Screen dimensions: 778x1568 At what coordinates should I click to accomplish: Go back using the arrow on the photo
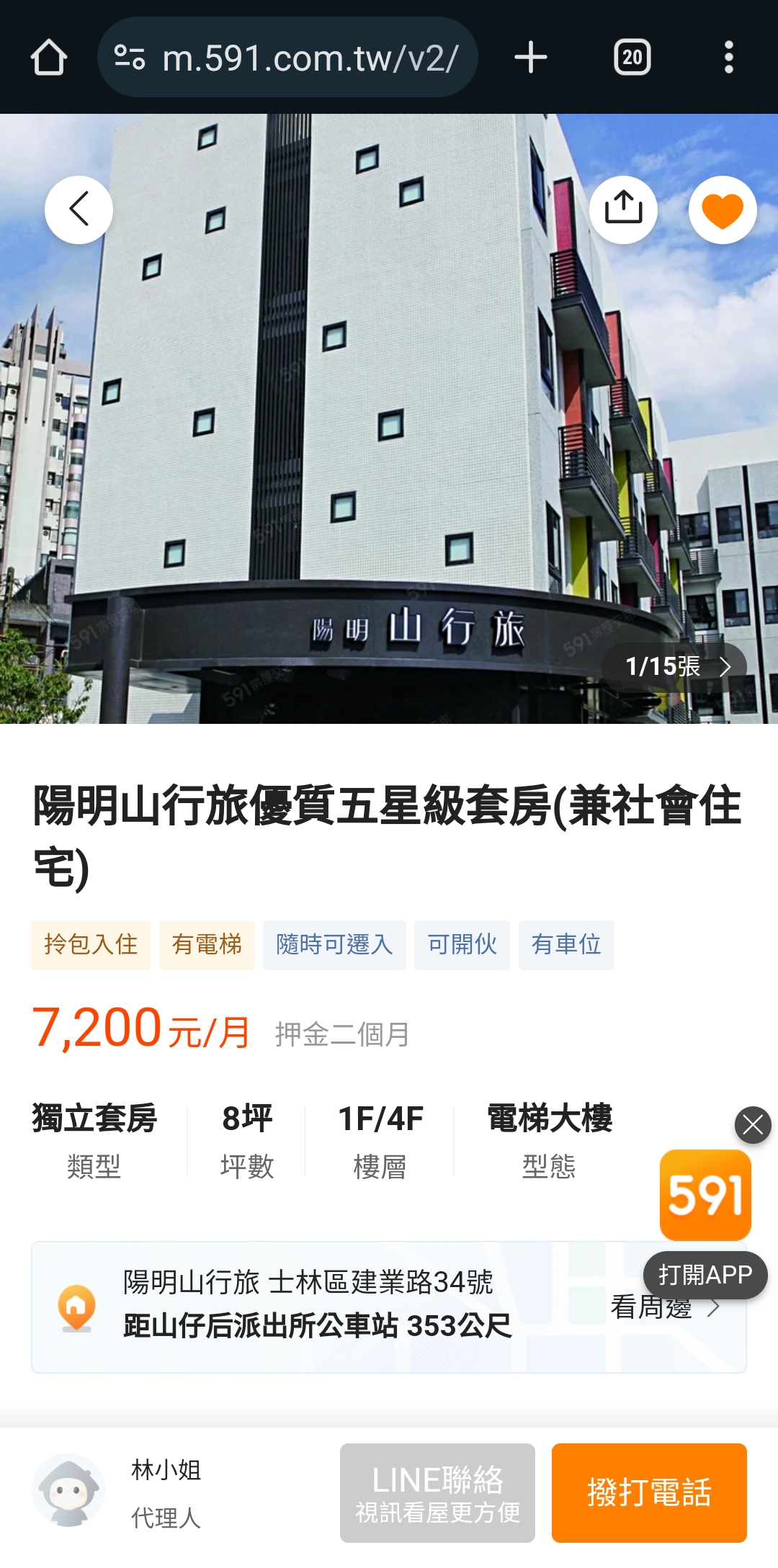79,210
